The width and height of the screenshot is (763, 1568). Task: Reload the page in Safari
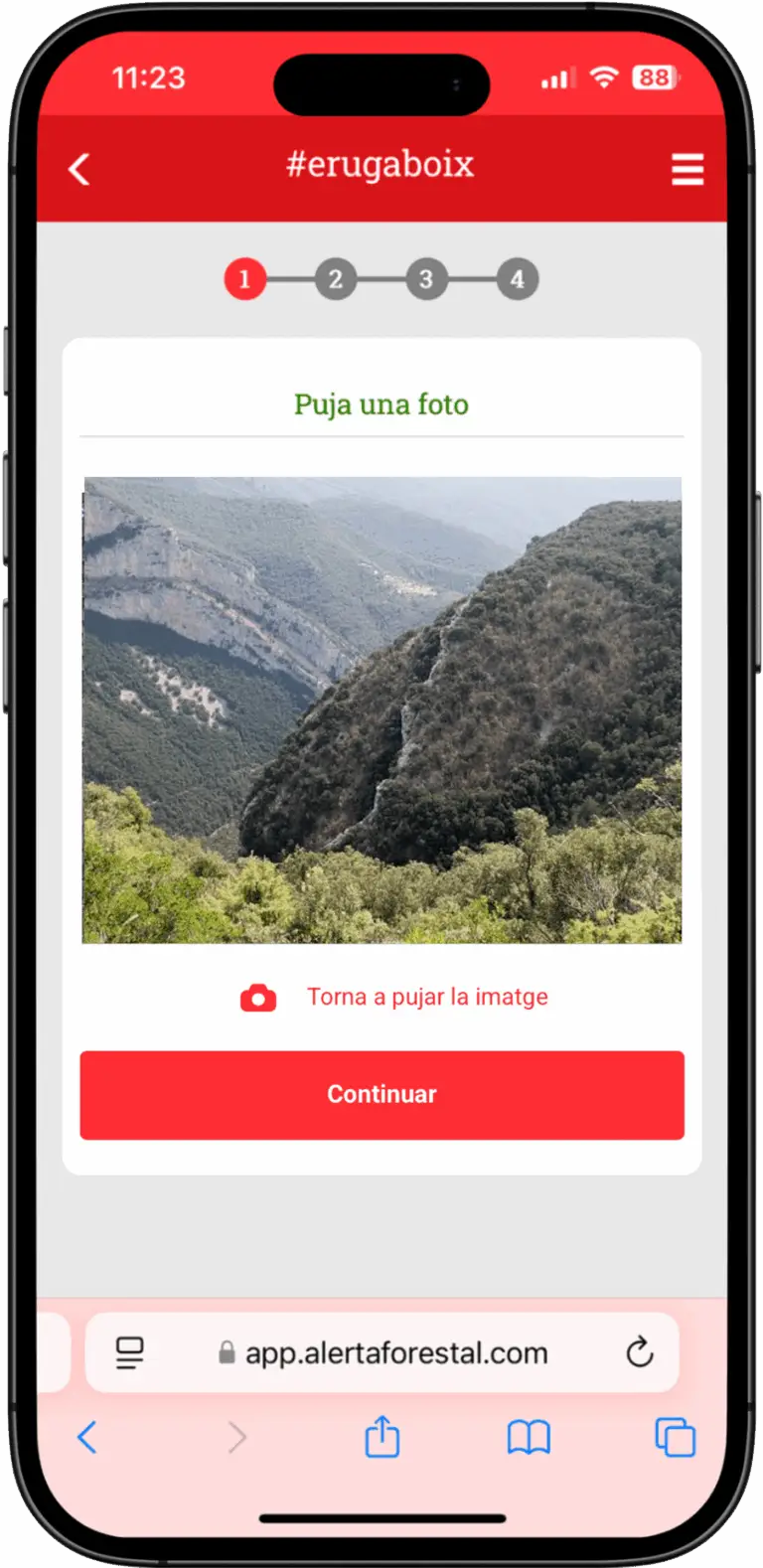tap(639, 1351)
